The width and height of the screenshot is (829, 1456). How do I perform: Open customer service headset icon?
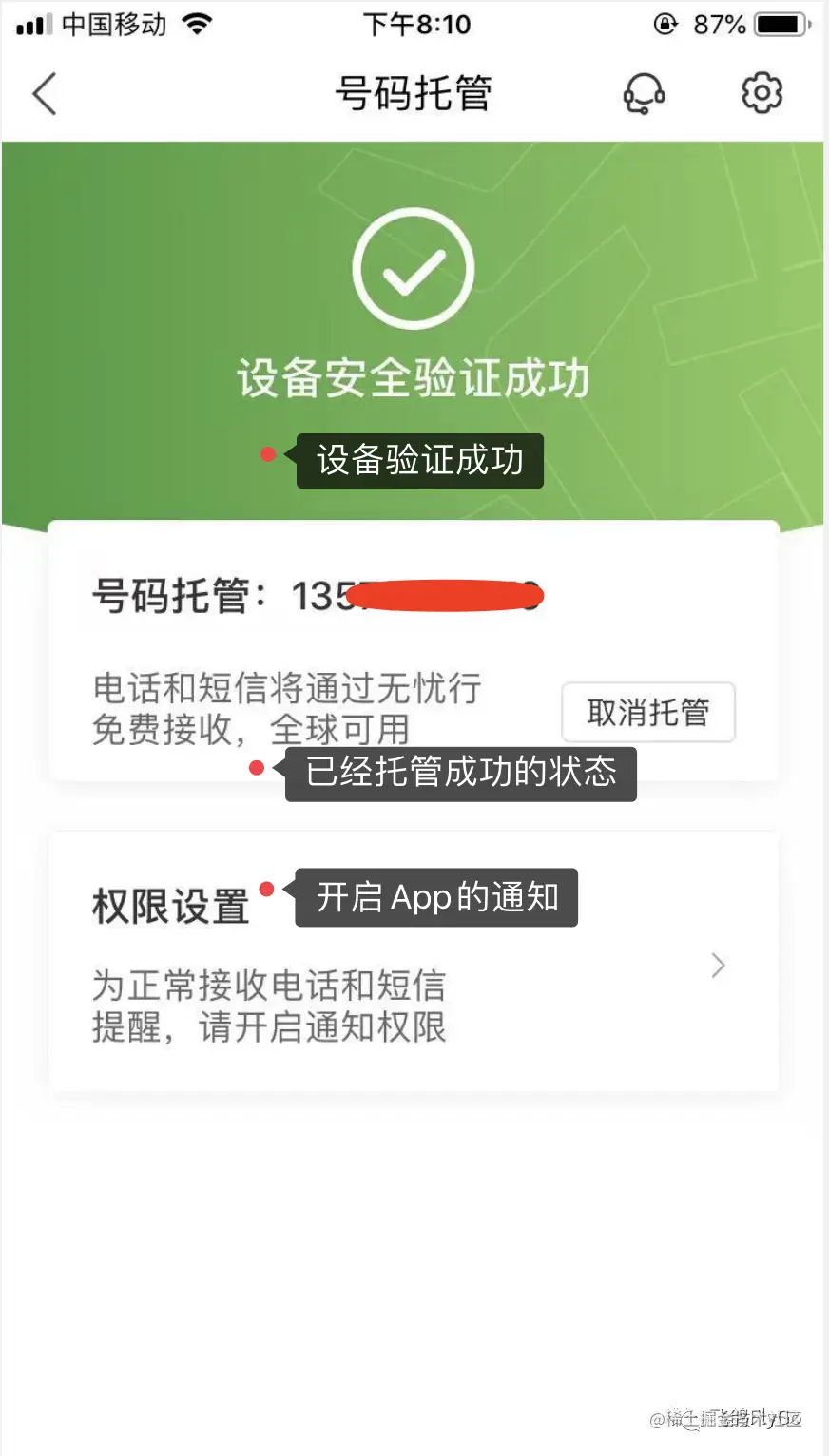(x=644, y=94)
